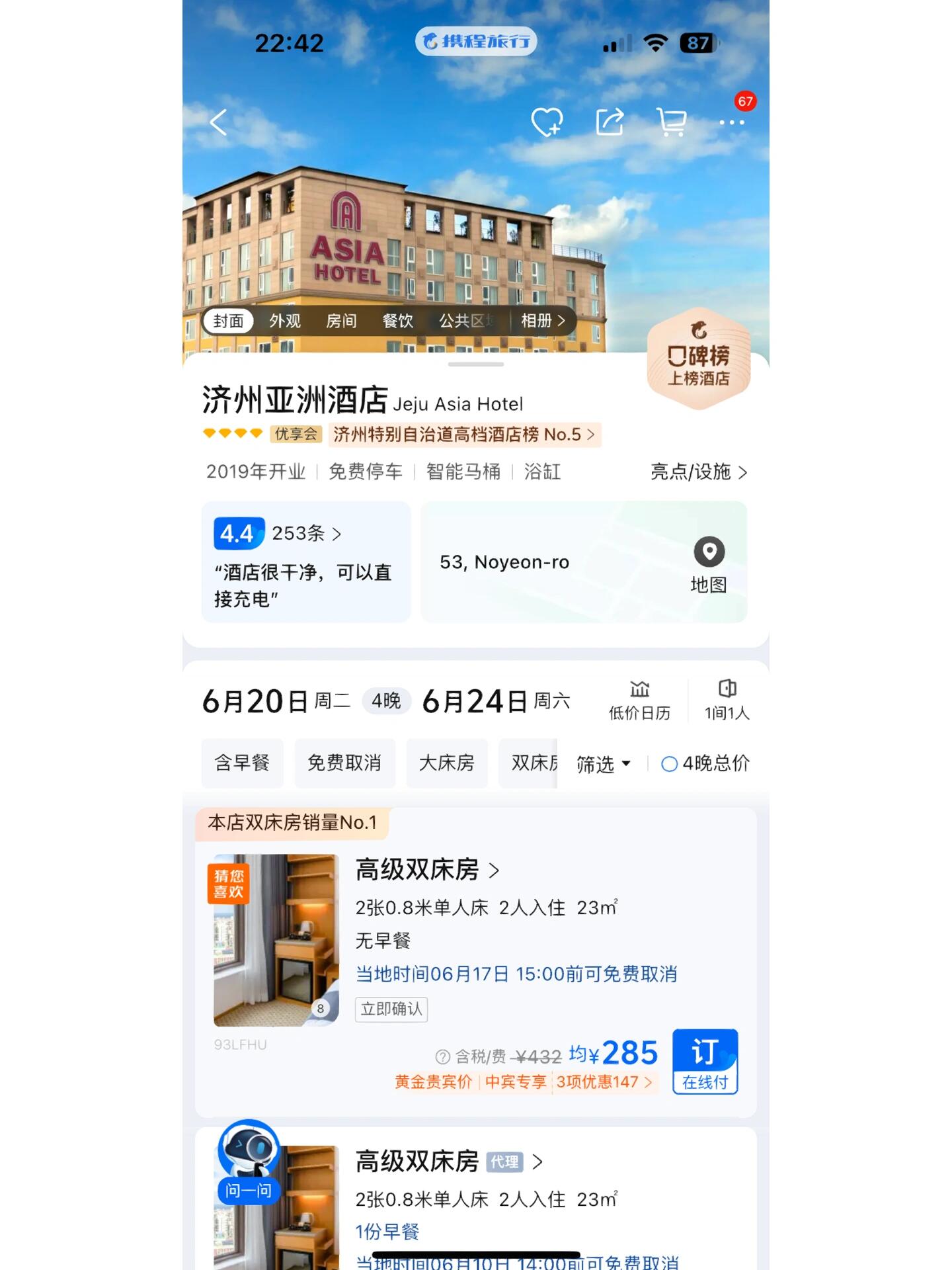Open the three-dot overflow menu
952x1270 pixels.
click(731, 122)
